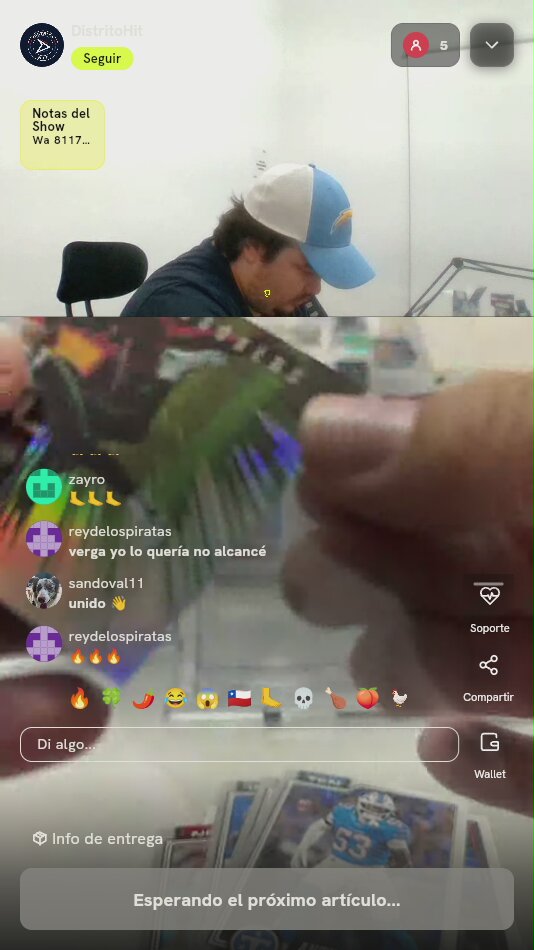Send the peach emoji reaction
Viewport: 534px width, 950px height.
pos(367,698)
